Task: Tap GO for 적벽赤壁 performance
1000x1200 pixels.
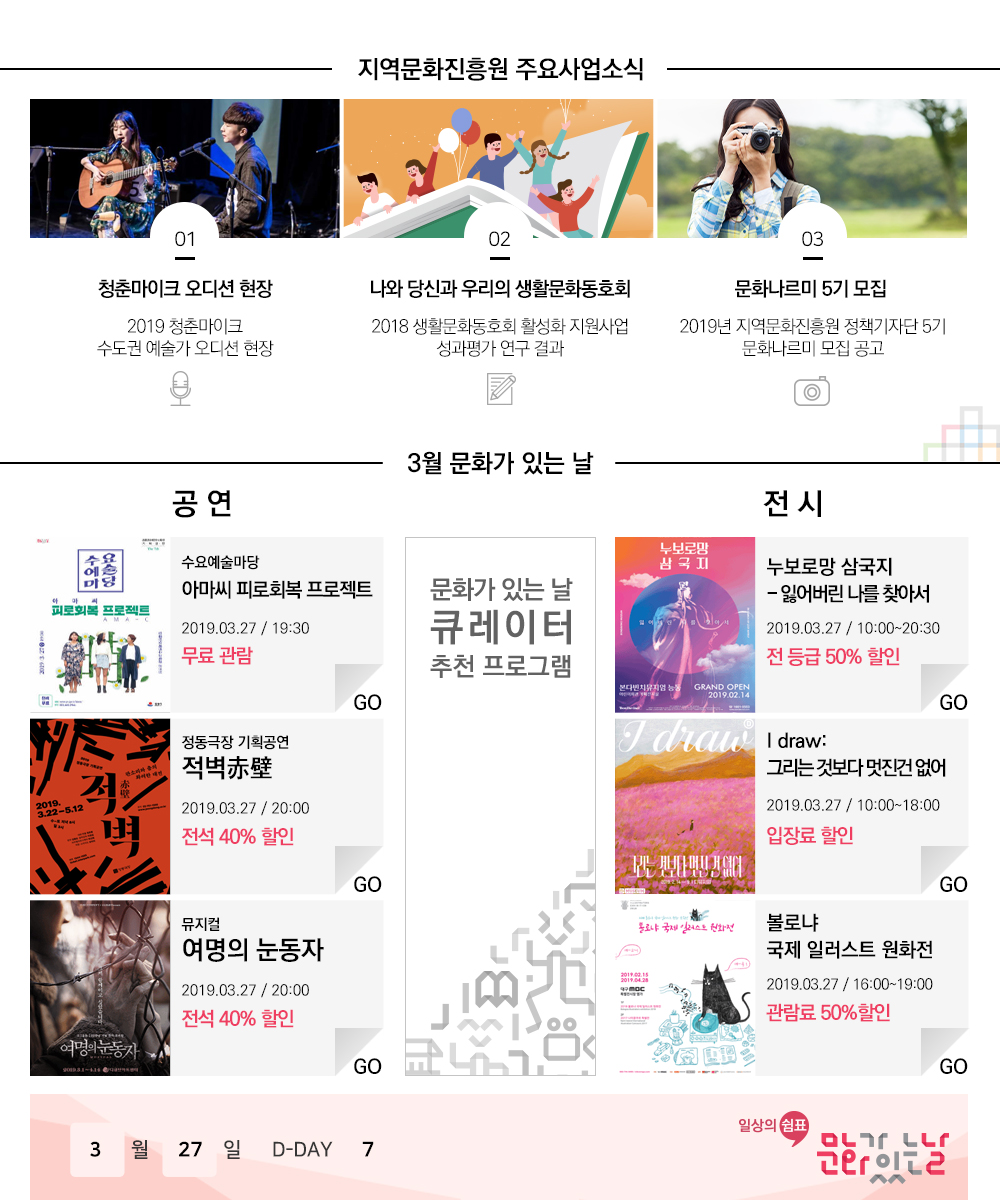Action: point(367,883)
